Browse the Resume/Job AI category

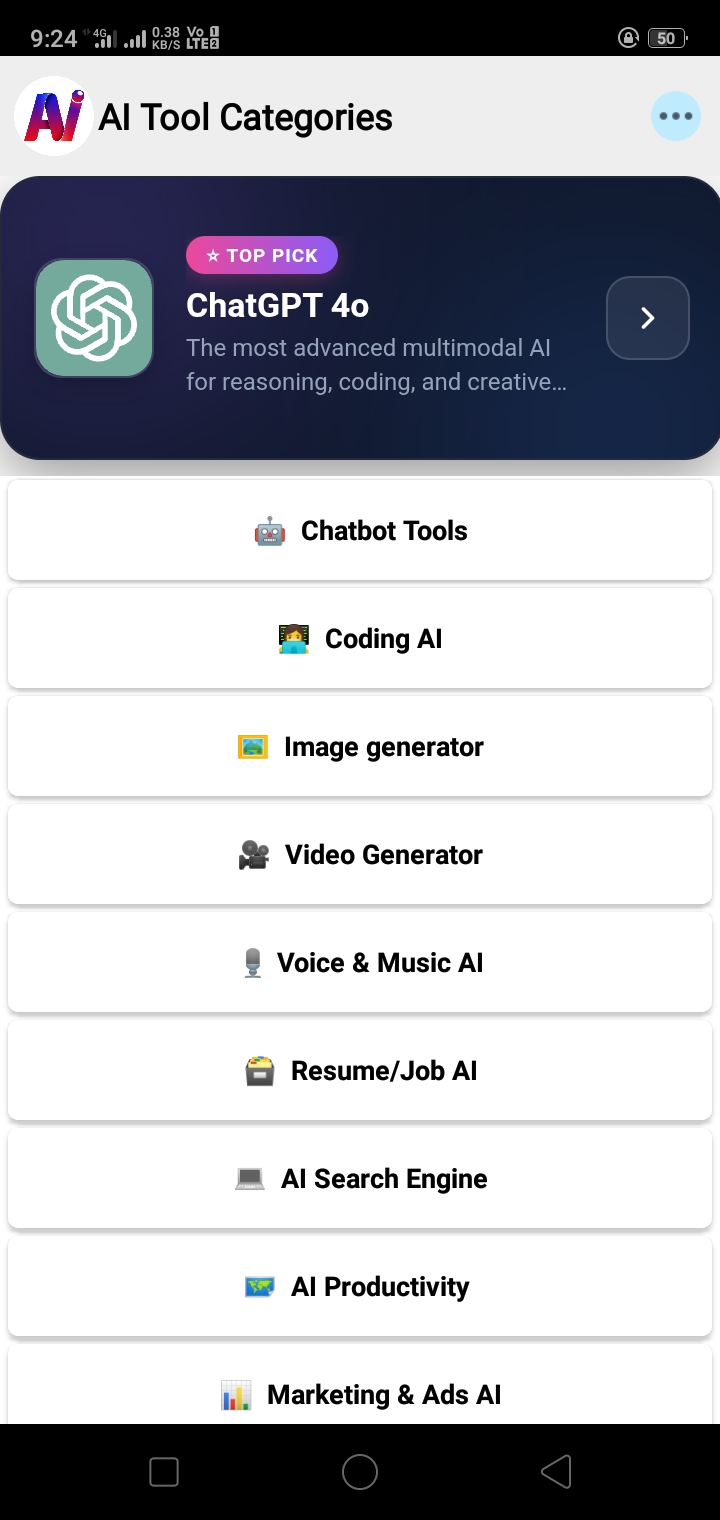pos(360,1071)
